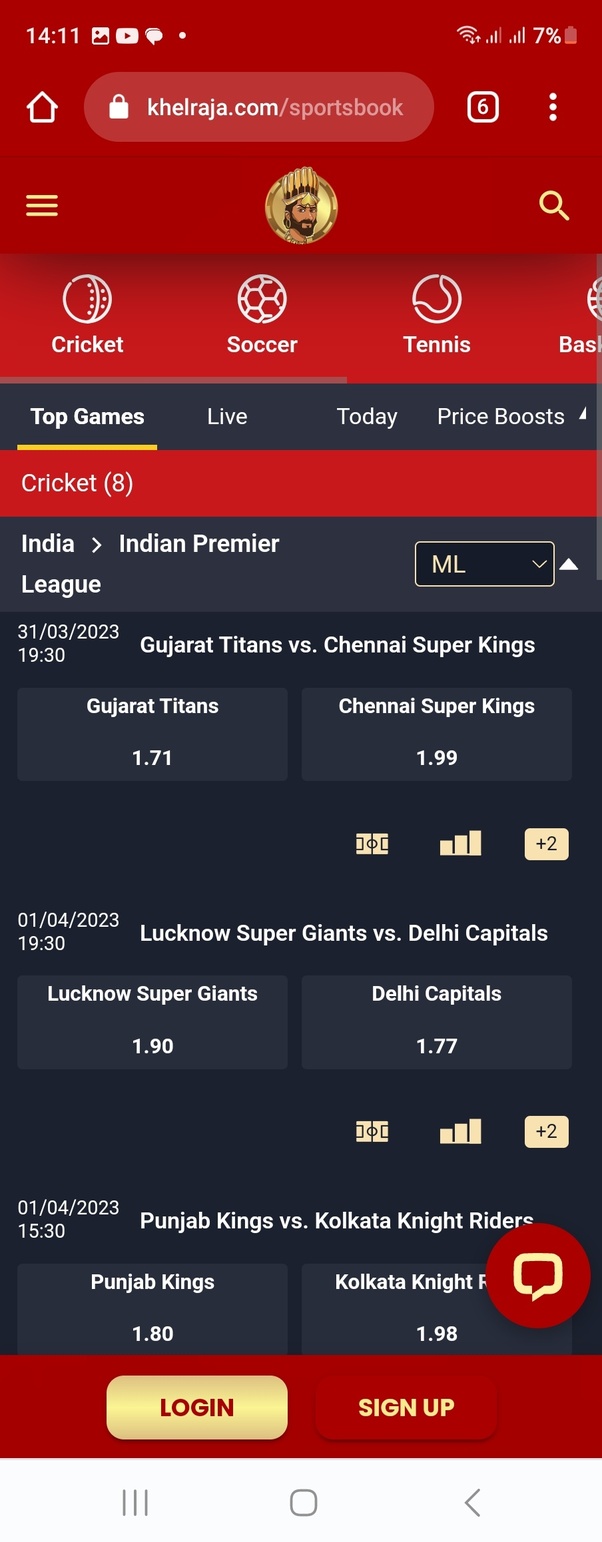
Task: Switch to the Today tab
Action: coord(367,417)
